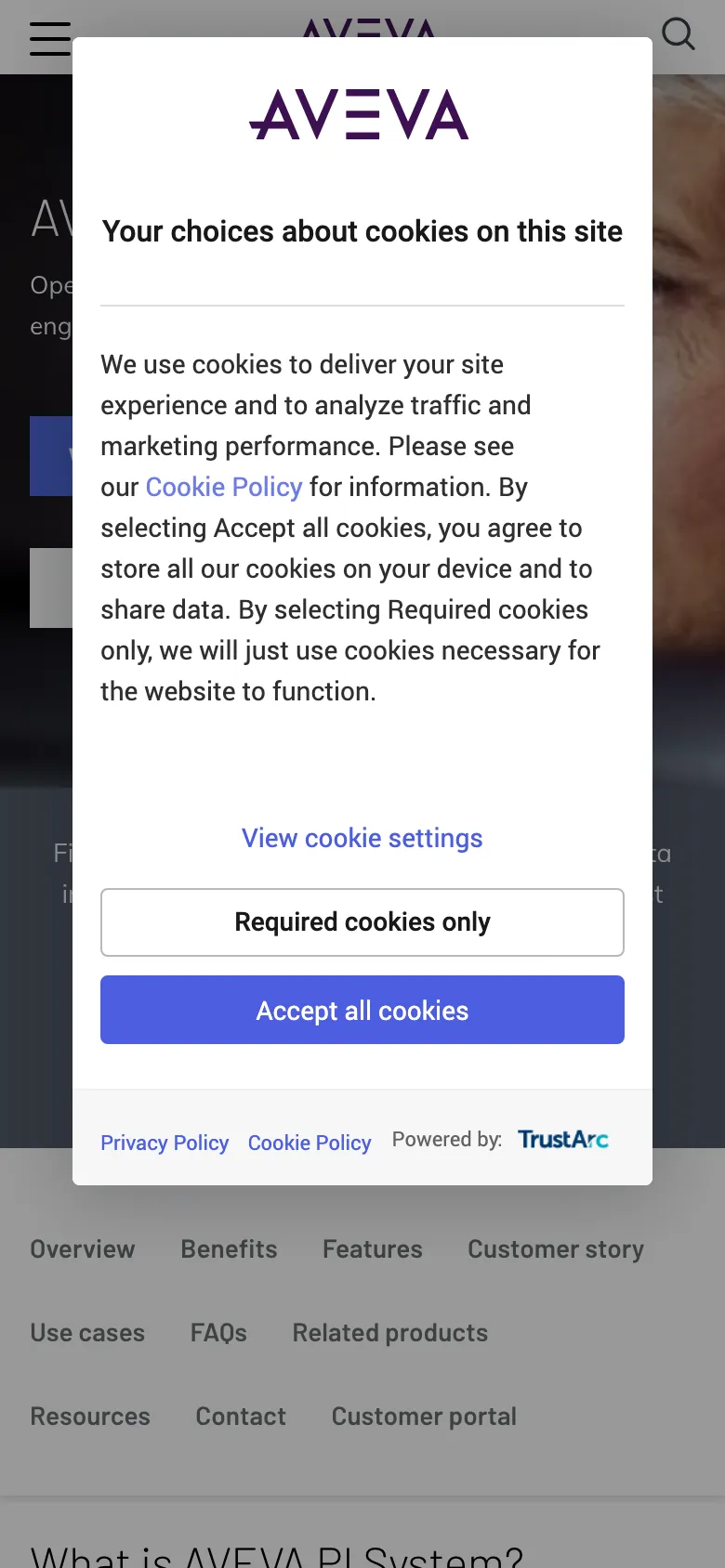Viewport: 725px width, 1568px height.
Task: Open View cookie settings
Action: [362, 838]
